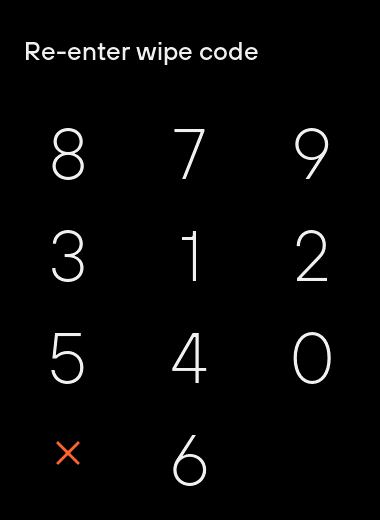The height and width of the screenshot is (520, 380).
Task: Cancel wipe code entry with orange X
Action: pyautogui.click(x=68, y=453)
